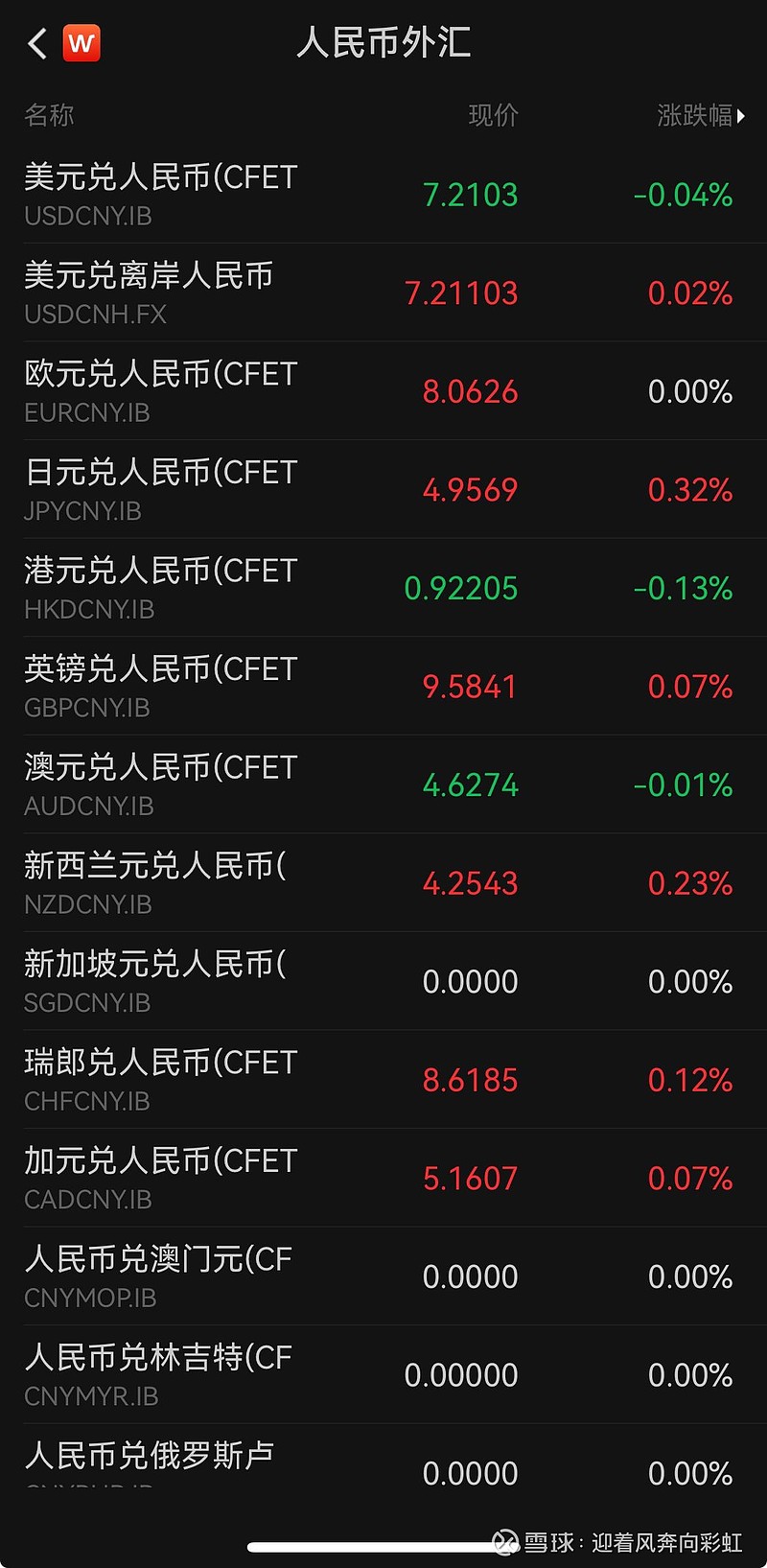Tap the 人民币外汇 page title
Screen dimensions: 767x1568
point(383,43)
